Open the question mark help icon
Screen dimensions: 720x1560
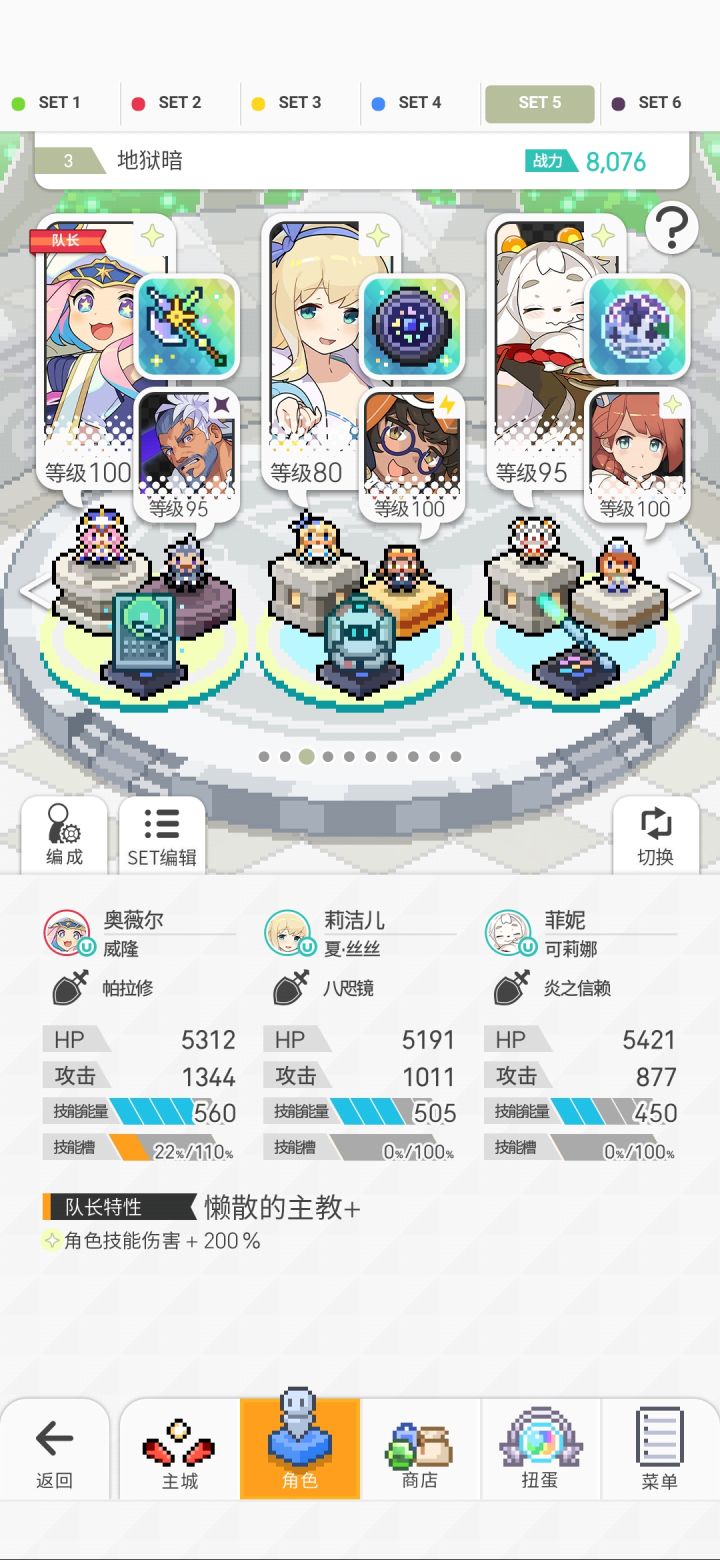[x=672, y=226]
